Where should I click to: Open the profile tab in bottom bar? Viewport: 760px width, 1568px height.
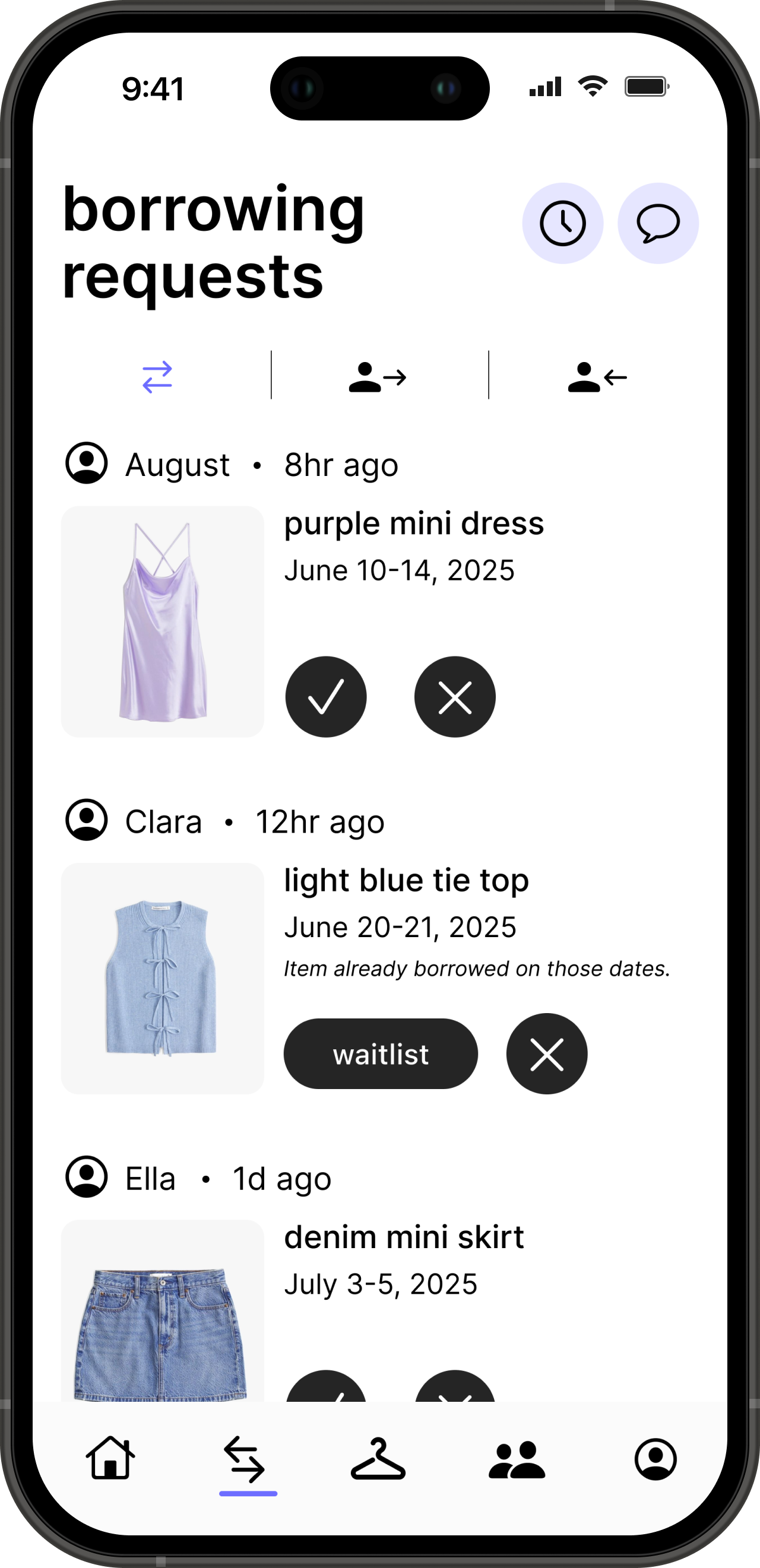click(656, 1459)
